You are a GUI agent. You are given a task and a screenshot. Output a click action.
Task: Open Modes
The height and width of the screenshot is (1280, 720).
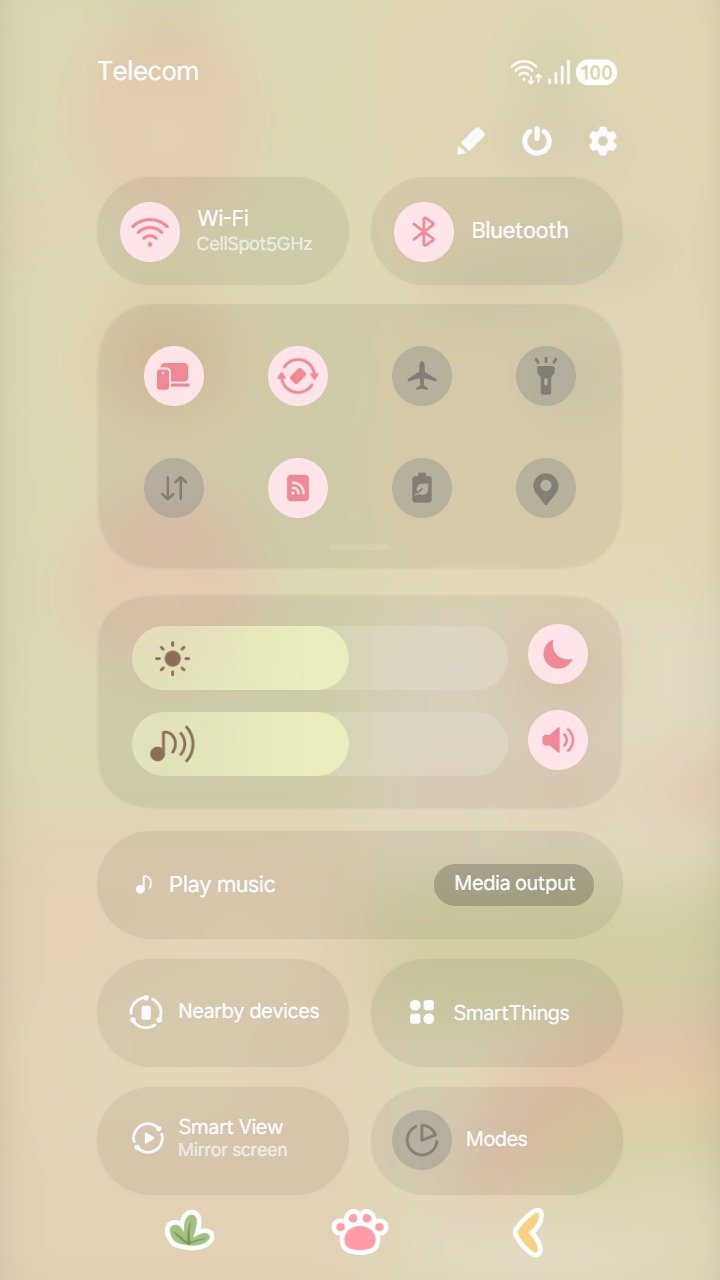(x=497, y=1139)
